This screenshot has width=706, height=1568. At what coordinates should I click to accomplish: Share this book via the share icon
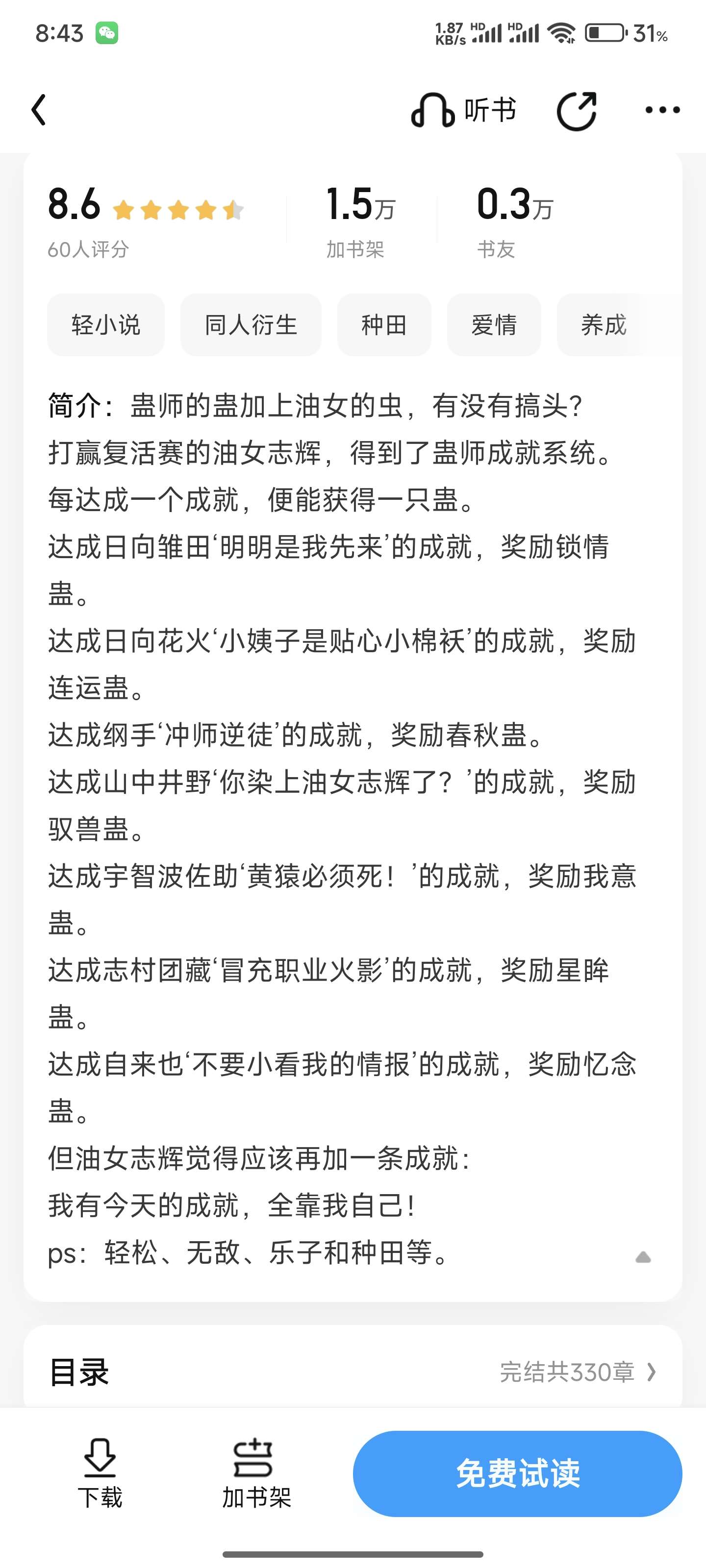pos(576,111)
